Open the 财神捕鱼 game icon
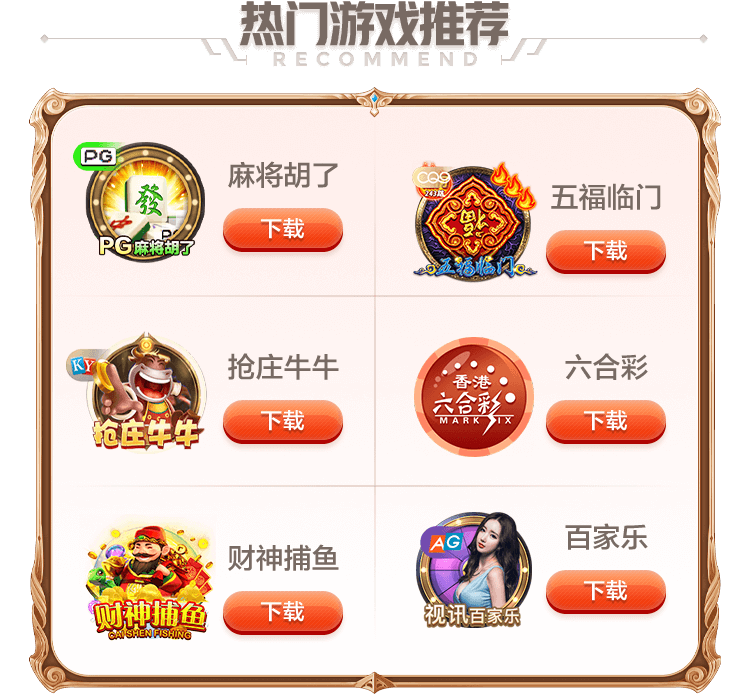The height and width of the screenshot is (694, 750). (150, 580)
